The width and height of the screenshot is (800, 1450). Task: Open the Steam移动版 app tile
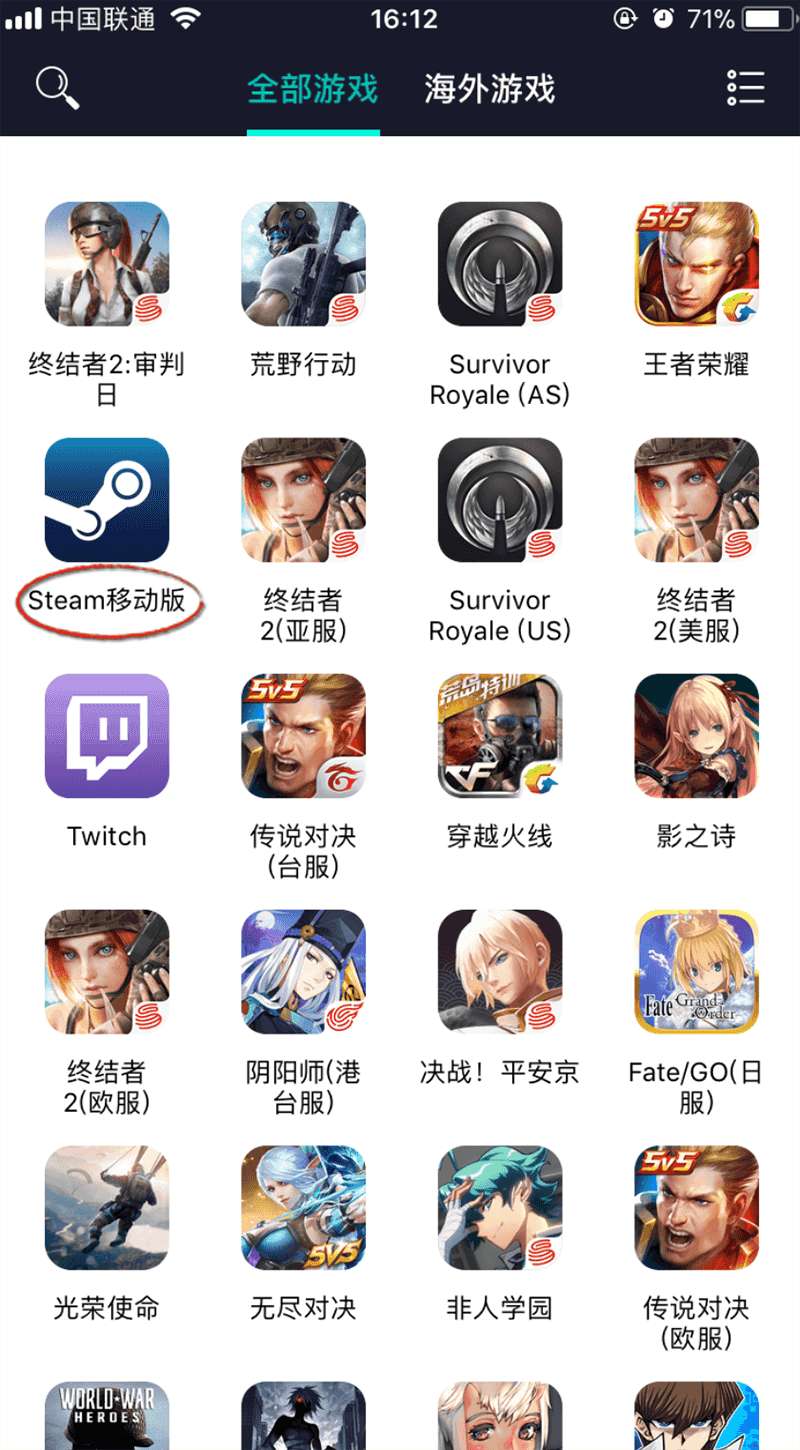107,500
